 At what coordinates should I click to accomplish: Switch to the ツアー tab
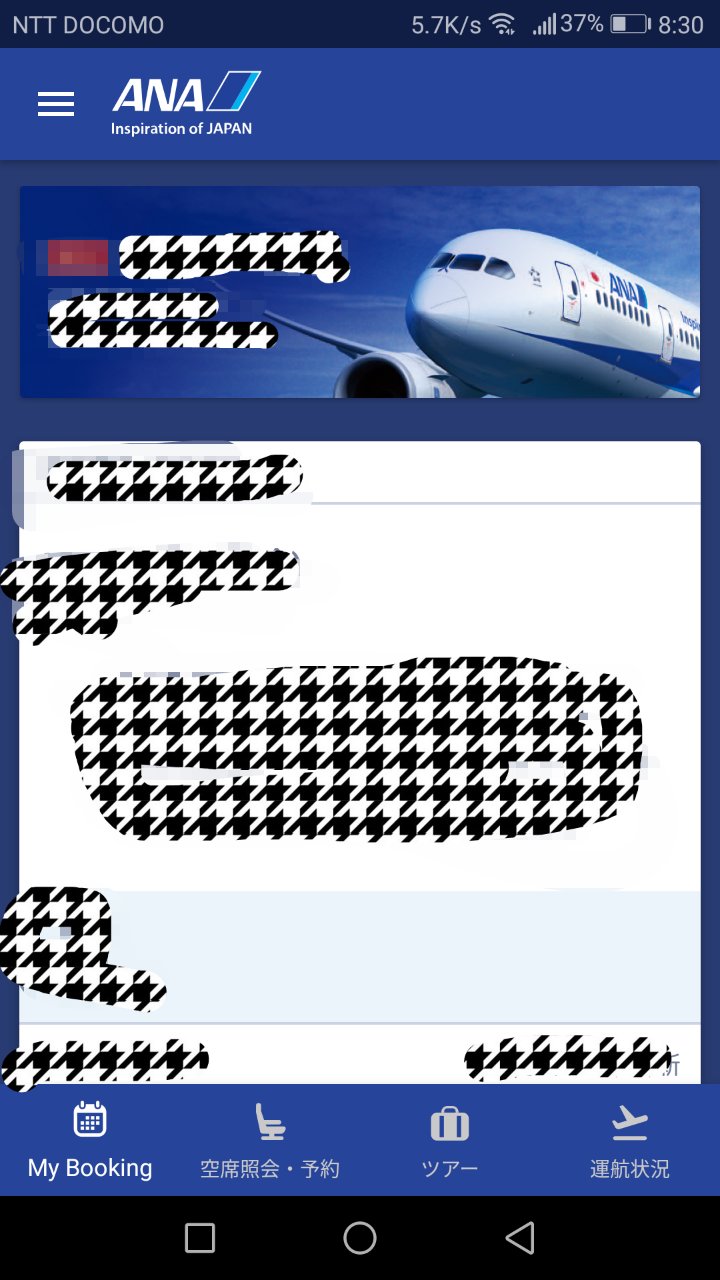[450, 1140]
